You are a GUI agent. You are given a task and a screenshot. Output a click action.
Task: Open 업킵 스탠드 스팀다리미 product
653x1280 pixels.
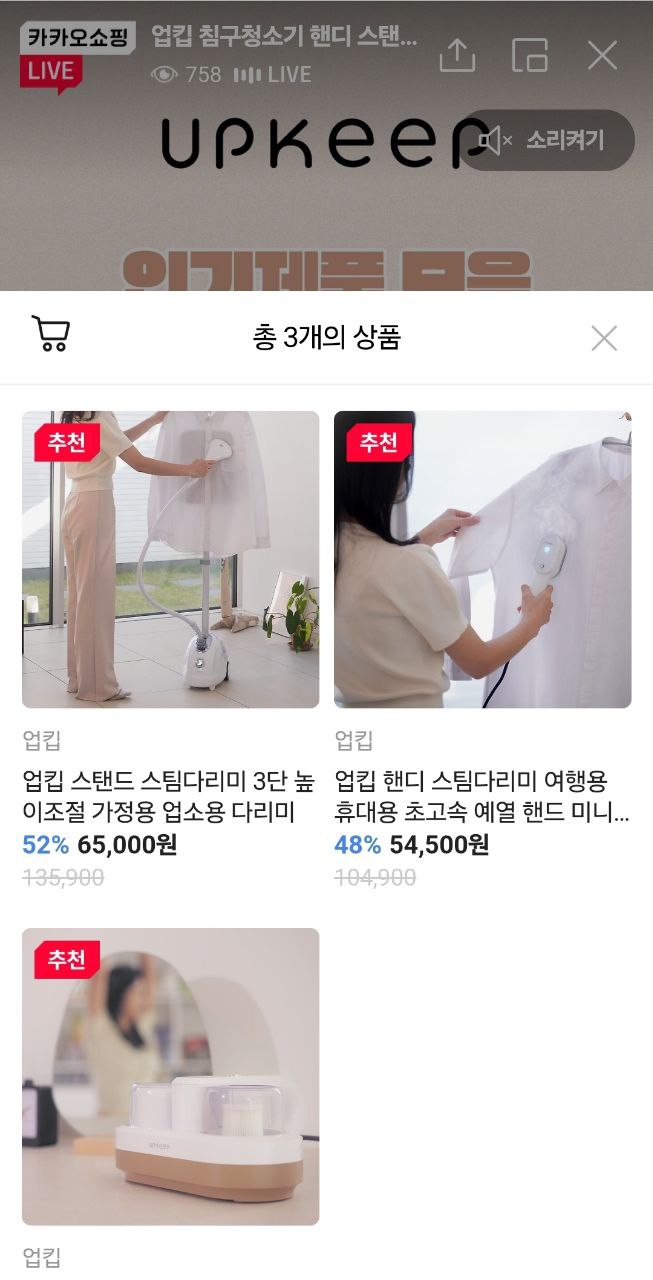(170, 560)
